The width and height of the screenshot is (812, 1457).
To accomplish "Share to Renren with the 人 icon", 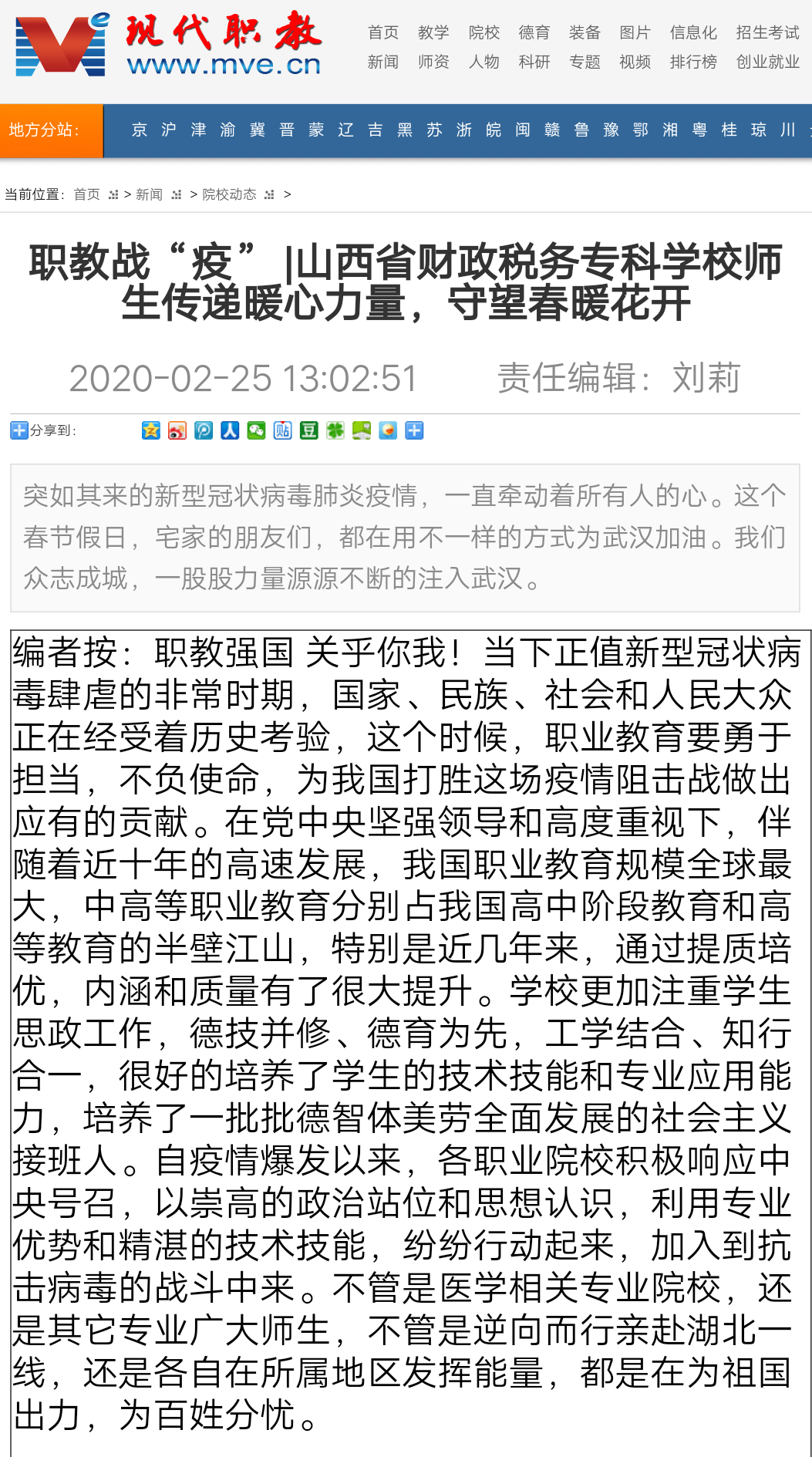I will click(x=230, y=430).
